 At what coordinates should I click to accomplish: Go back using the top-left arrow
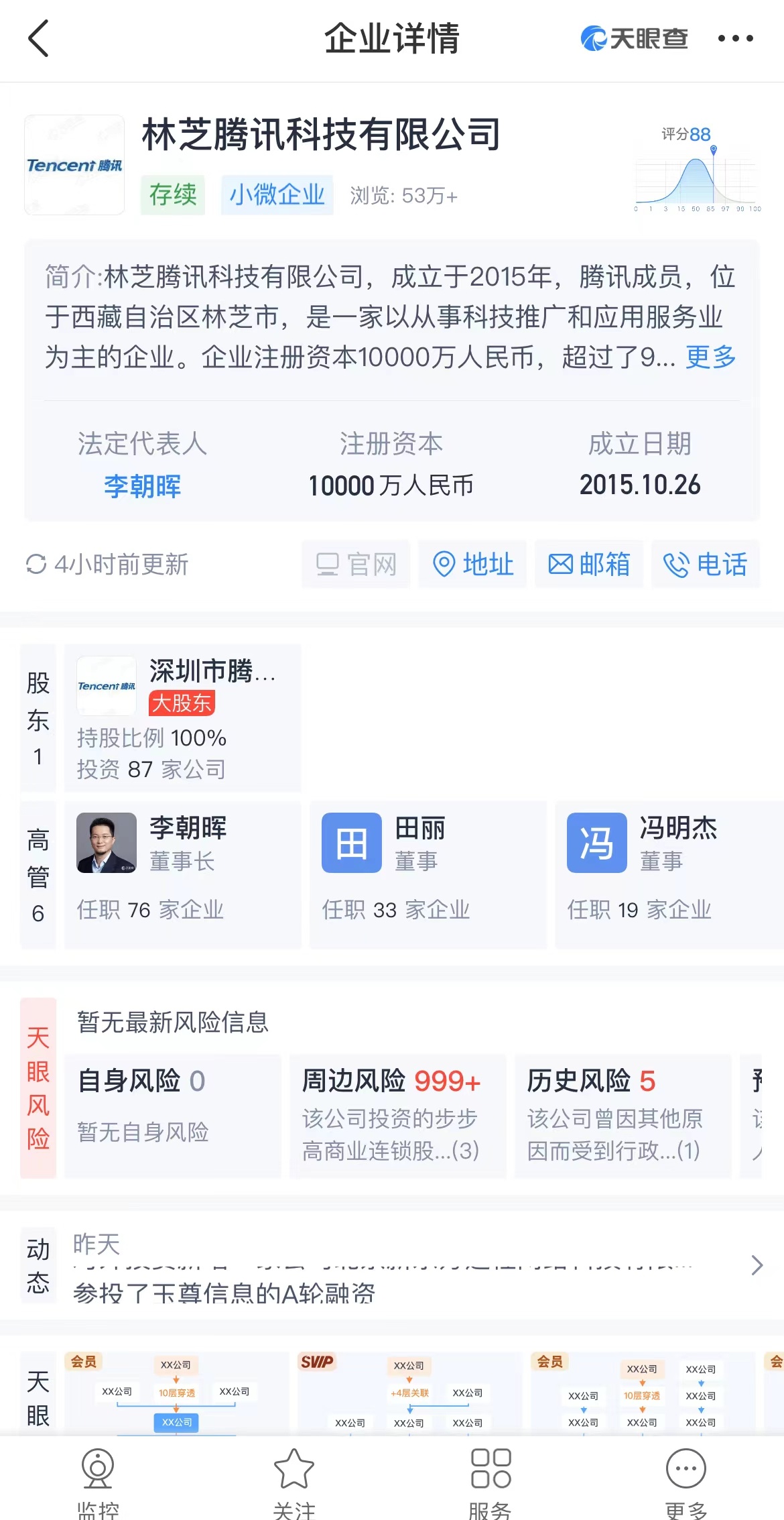pyautogui.click(x=39, y=38)
